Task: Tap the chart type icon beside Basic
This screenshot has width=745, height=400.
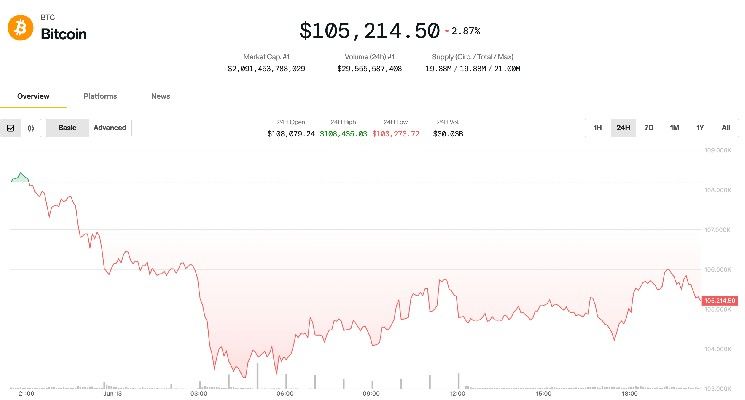Action: pos(10,128)
